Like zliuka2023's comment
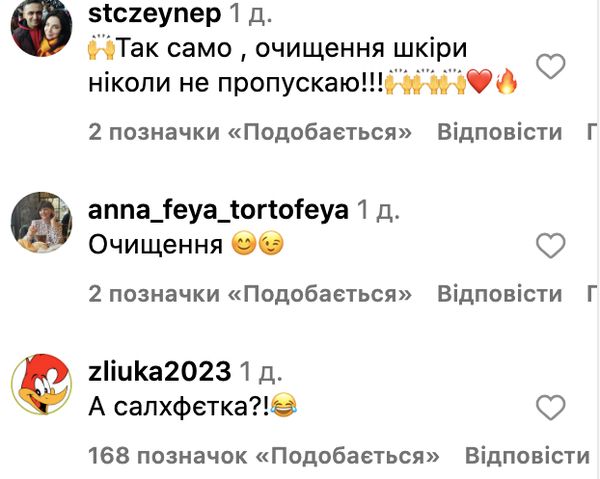 (x=551, y=407)
